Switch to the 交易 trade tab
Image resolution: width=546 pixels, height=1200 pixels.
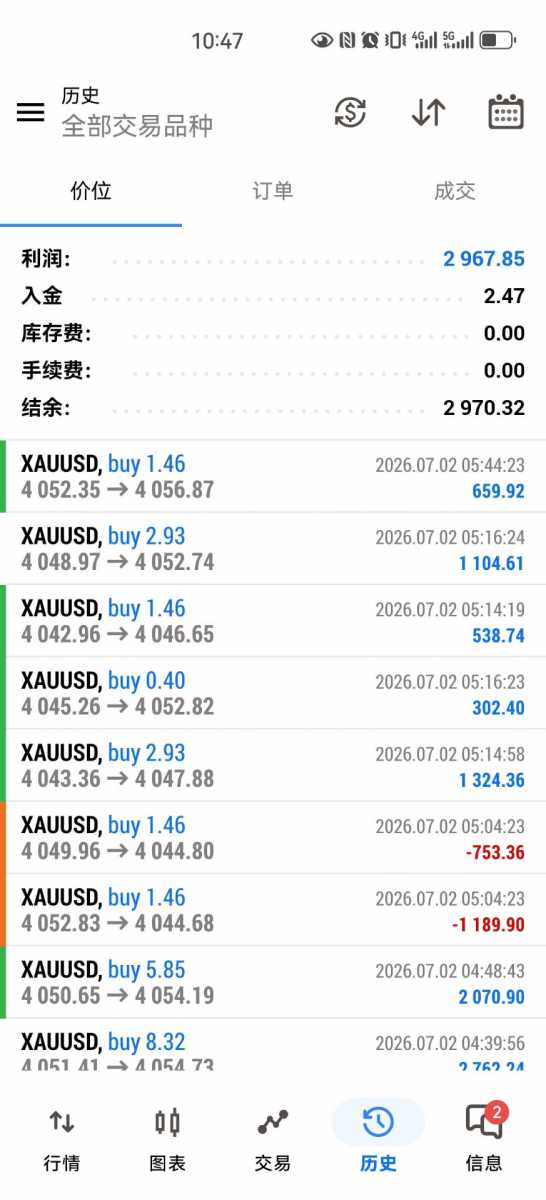273,1138
